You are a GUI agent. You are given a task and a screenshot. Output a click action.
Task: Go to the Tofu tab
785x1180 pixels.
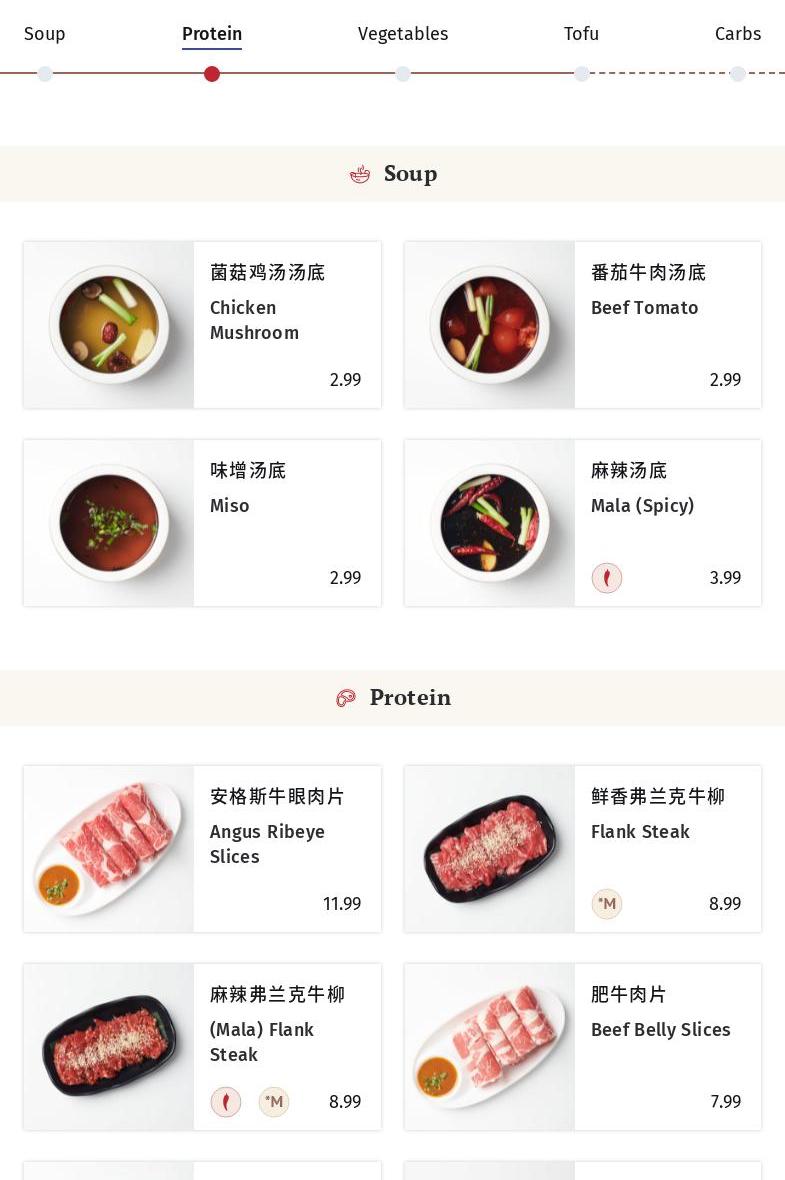[581, 35]
